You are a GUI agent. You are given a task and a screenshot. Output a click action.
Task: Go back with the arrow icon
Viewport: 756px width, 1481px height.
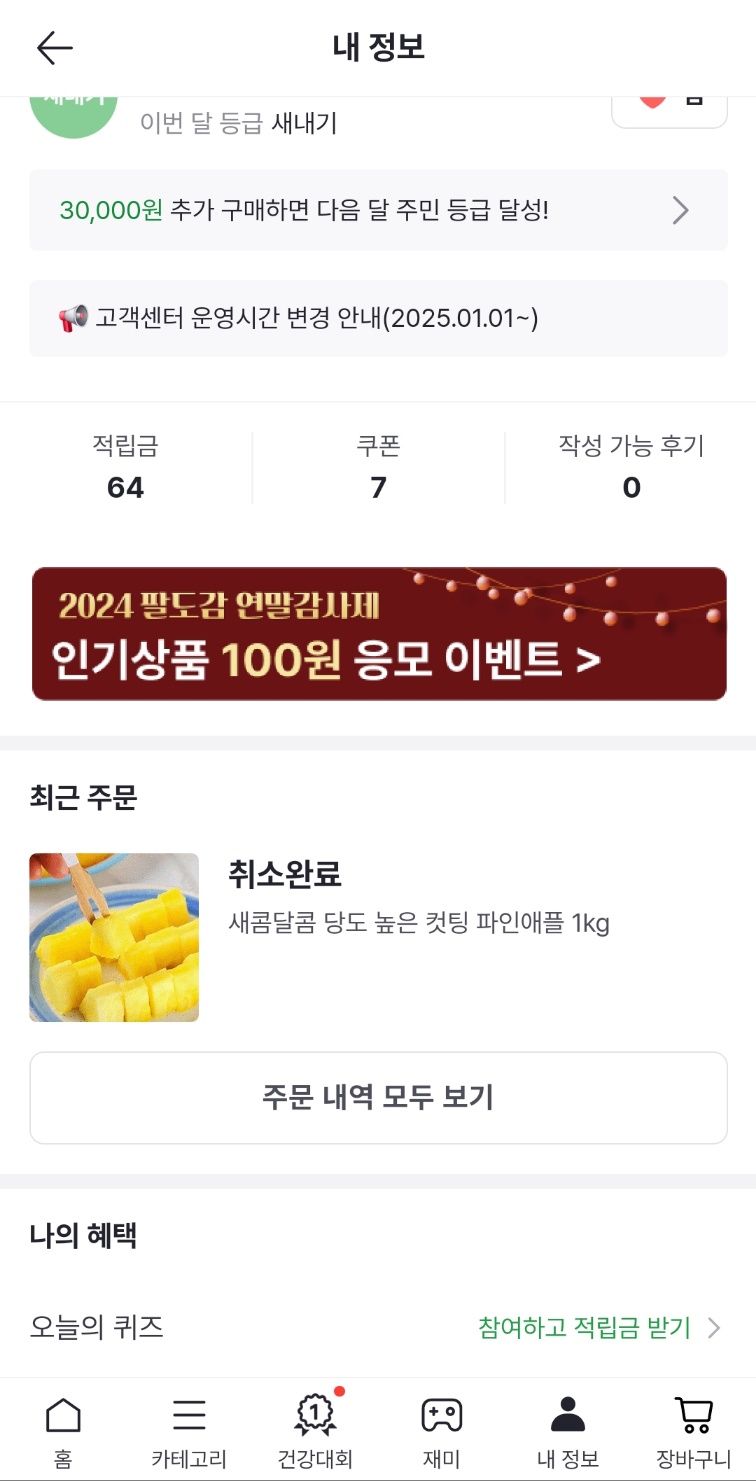(x=55, y=48)
